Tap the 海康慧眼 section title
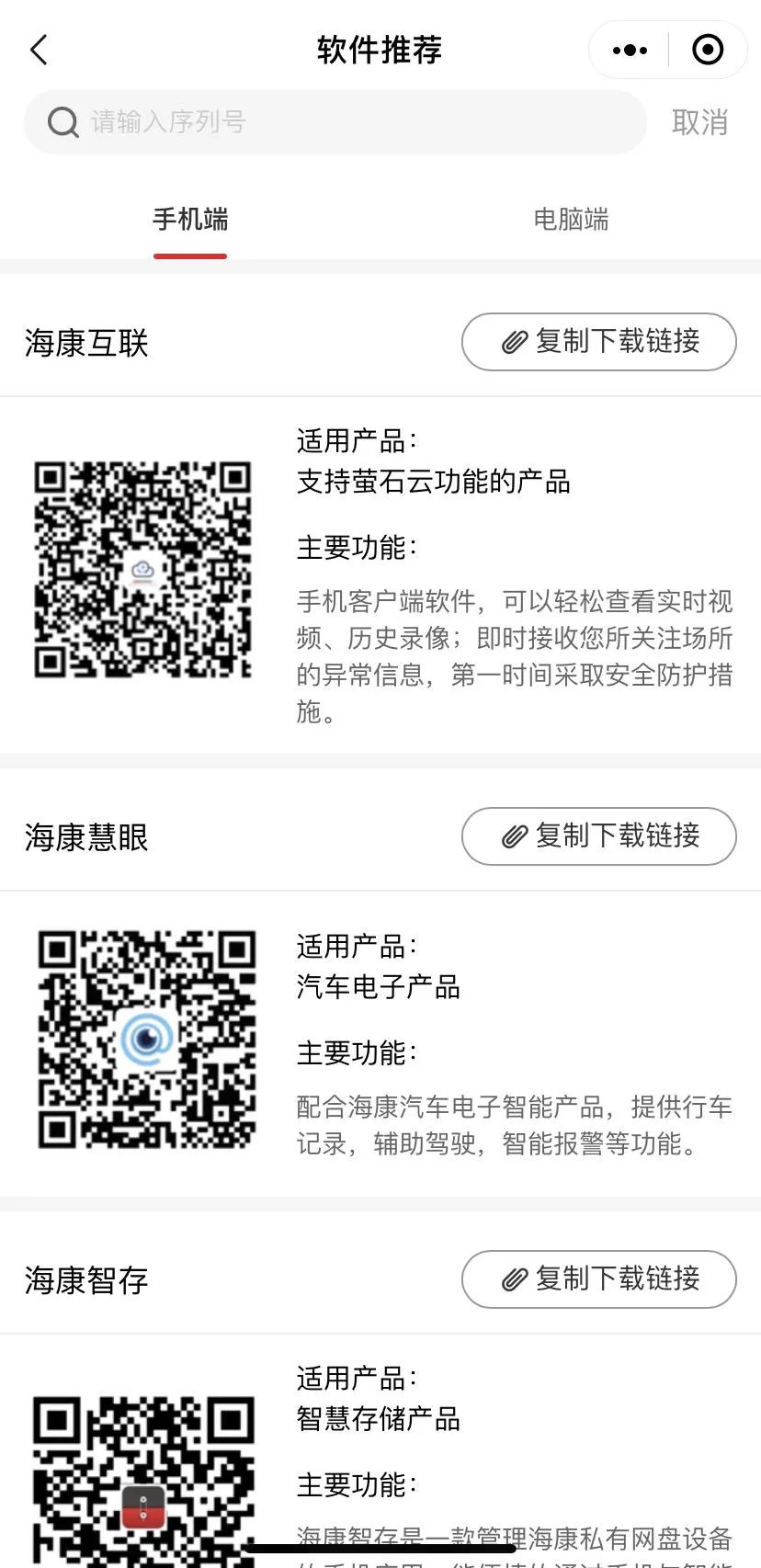 click(x=85, y=836)
